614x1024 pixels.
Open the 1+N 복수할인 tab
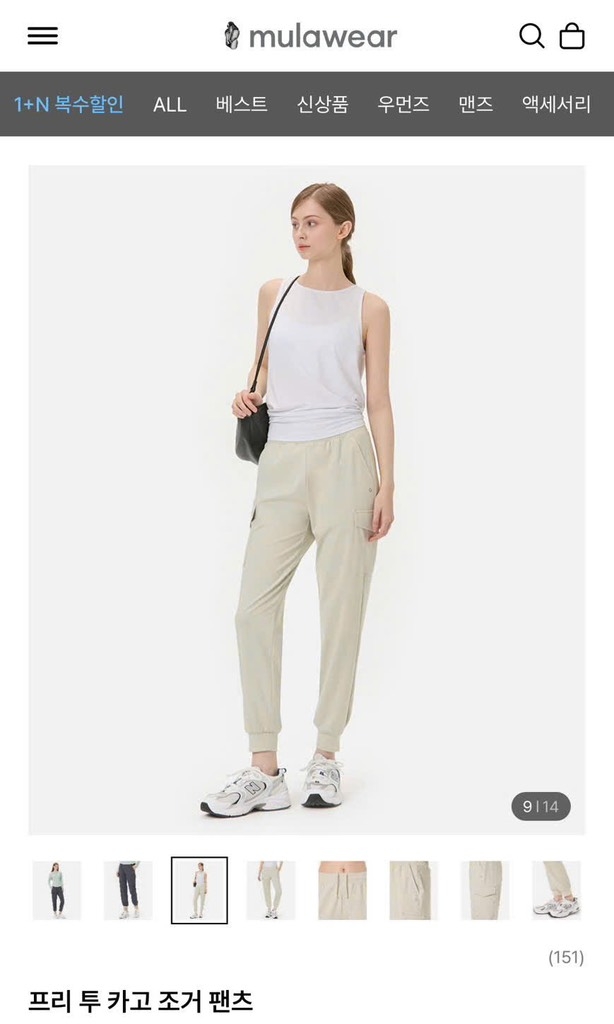point(68,104)
